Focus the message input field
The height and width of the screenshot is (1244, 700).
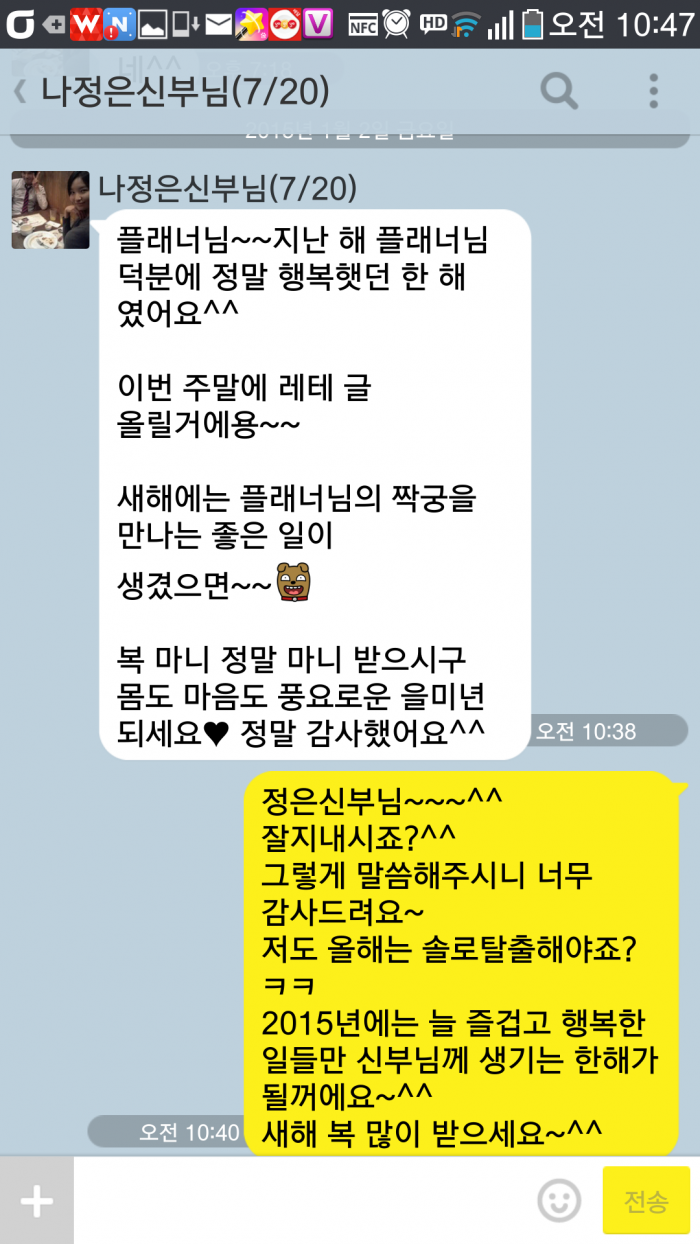coord(300,1200)
